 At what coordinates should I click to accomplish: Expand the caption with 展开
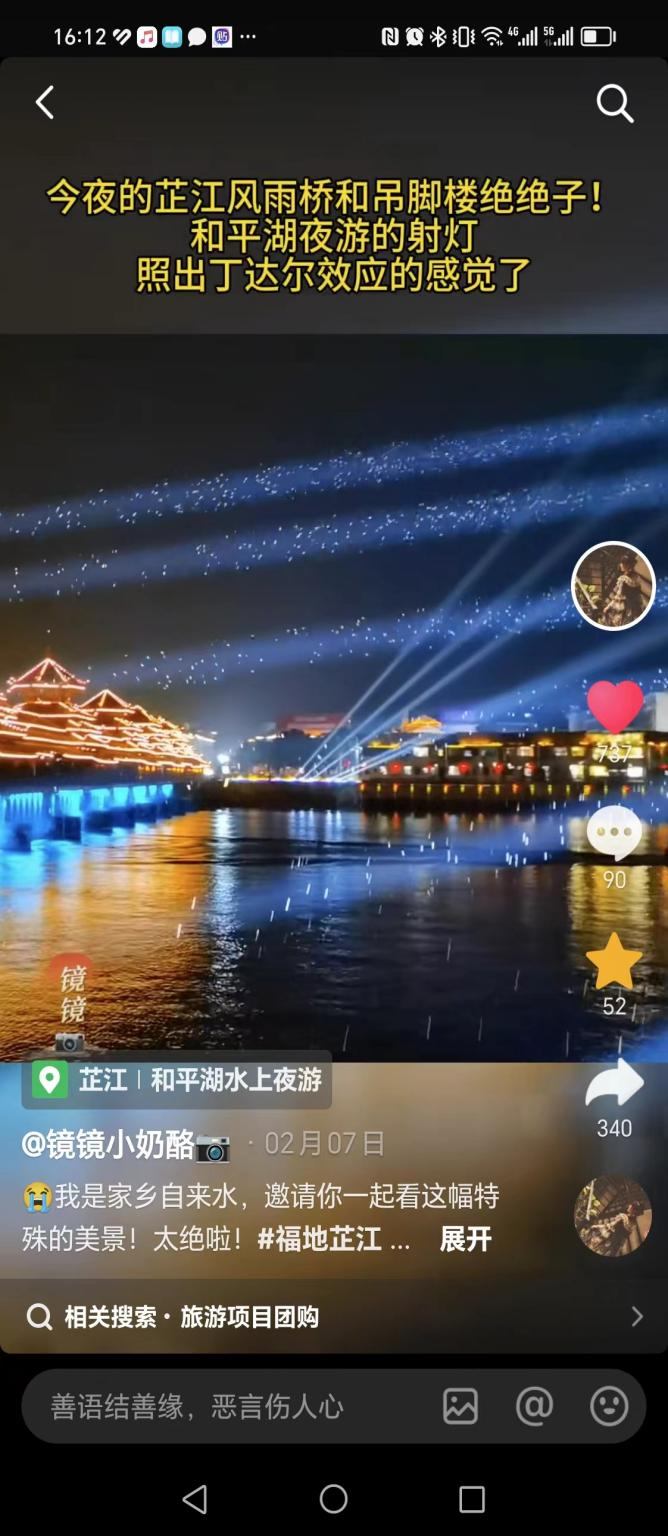pos(466,1239)
